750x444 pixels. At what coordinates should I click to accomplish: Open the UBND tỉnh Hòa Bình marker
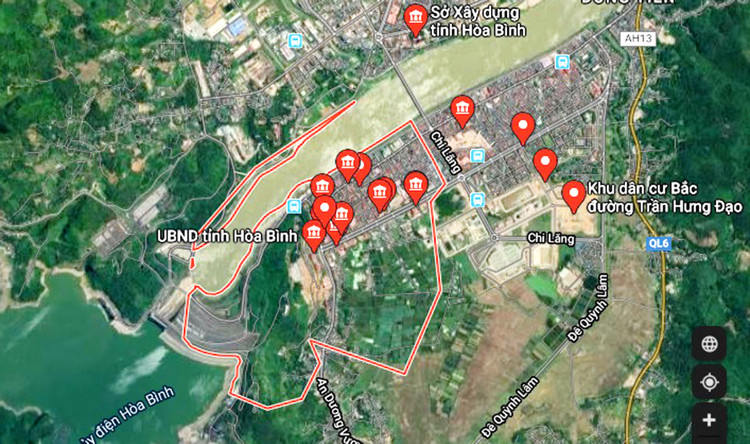[314, 234]
